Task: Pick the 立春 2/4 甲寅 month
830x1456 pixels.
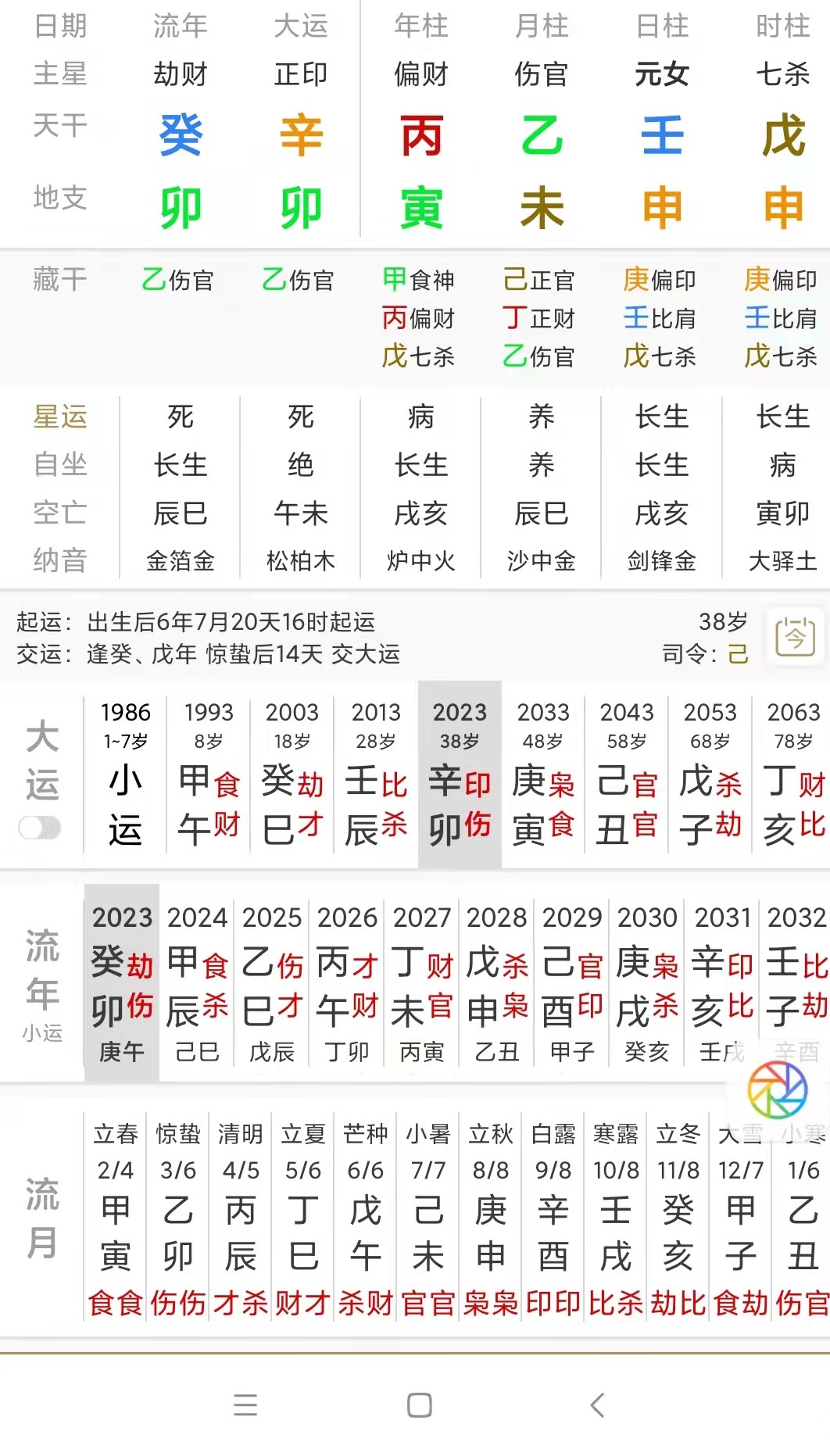Action: click(x=116, y=1218)
